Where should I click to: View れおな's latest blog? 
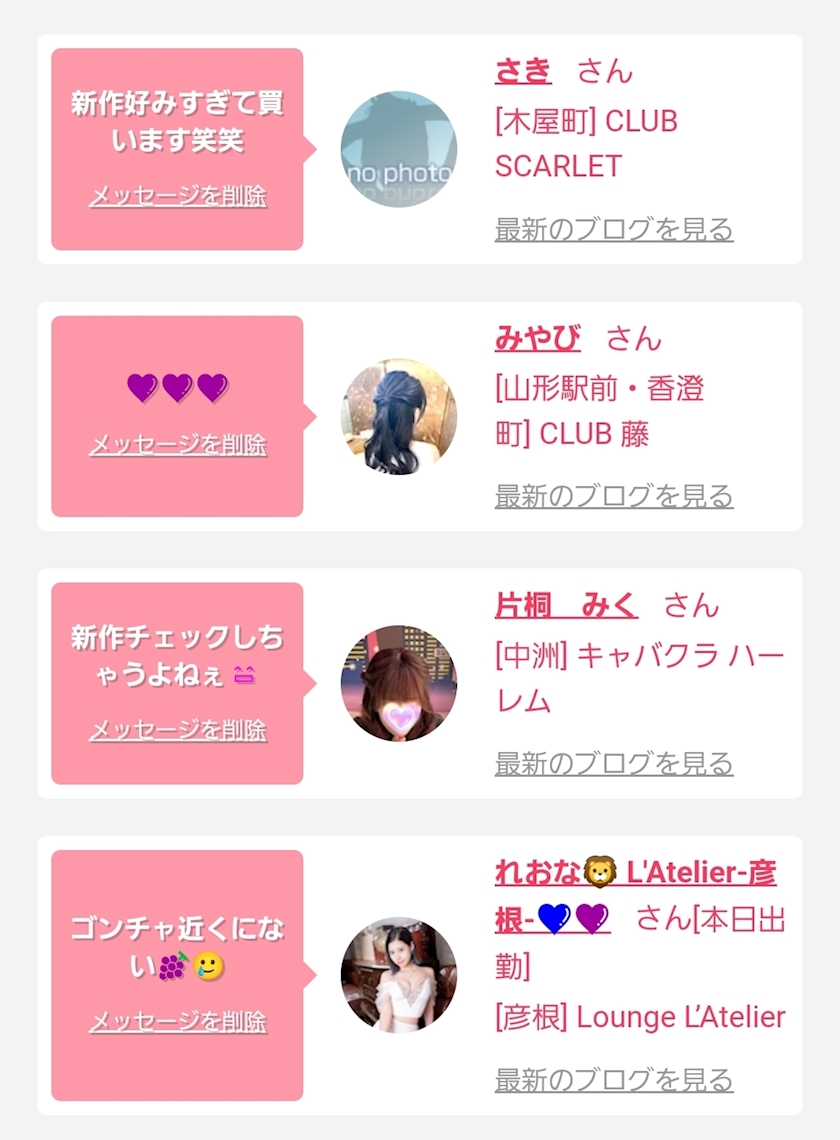pyautogui.click(x=614, y=1080)
